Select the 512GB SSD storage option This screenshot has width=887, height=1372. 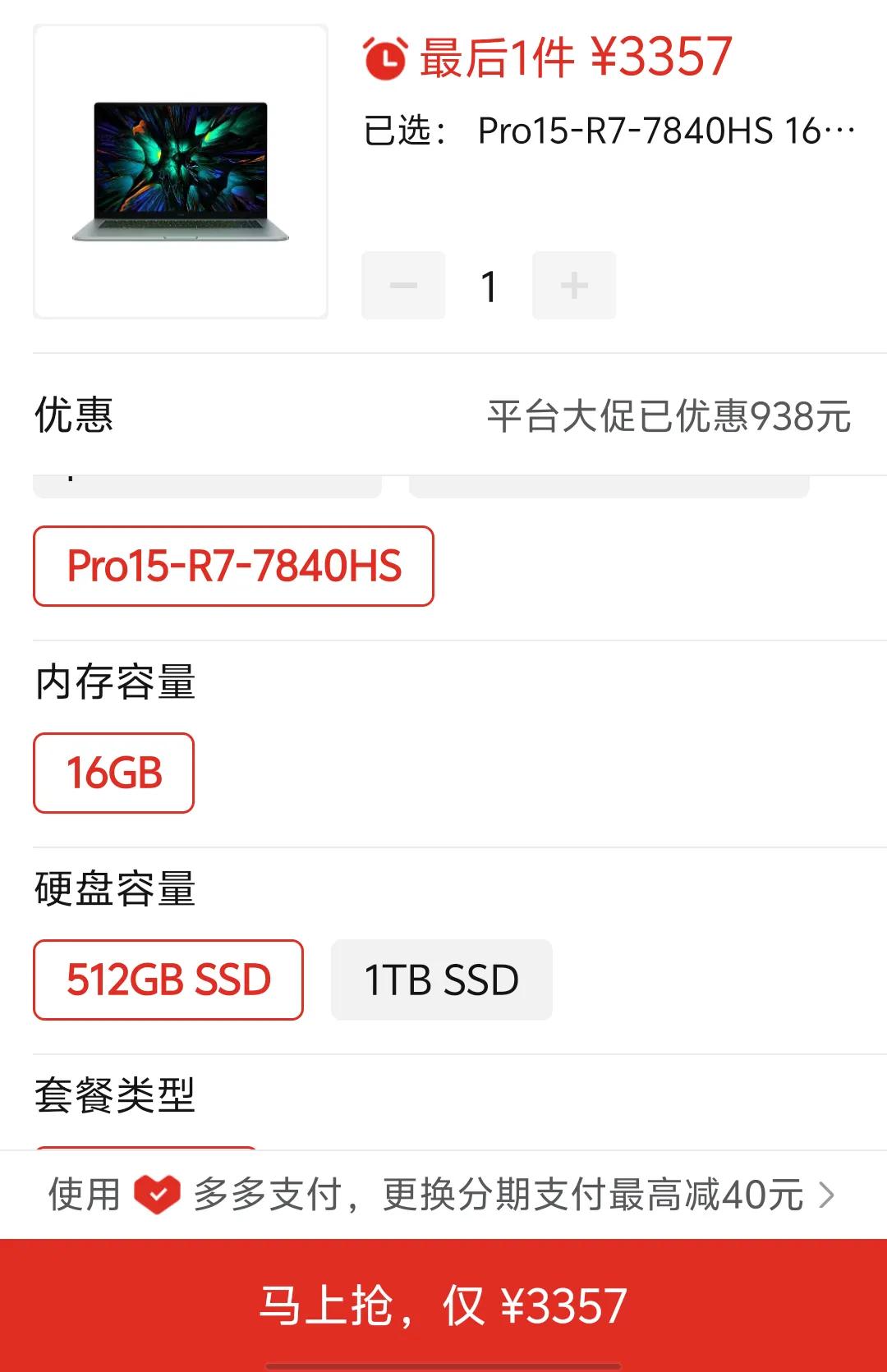point(168,980)
